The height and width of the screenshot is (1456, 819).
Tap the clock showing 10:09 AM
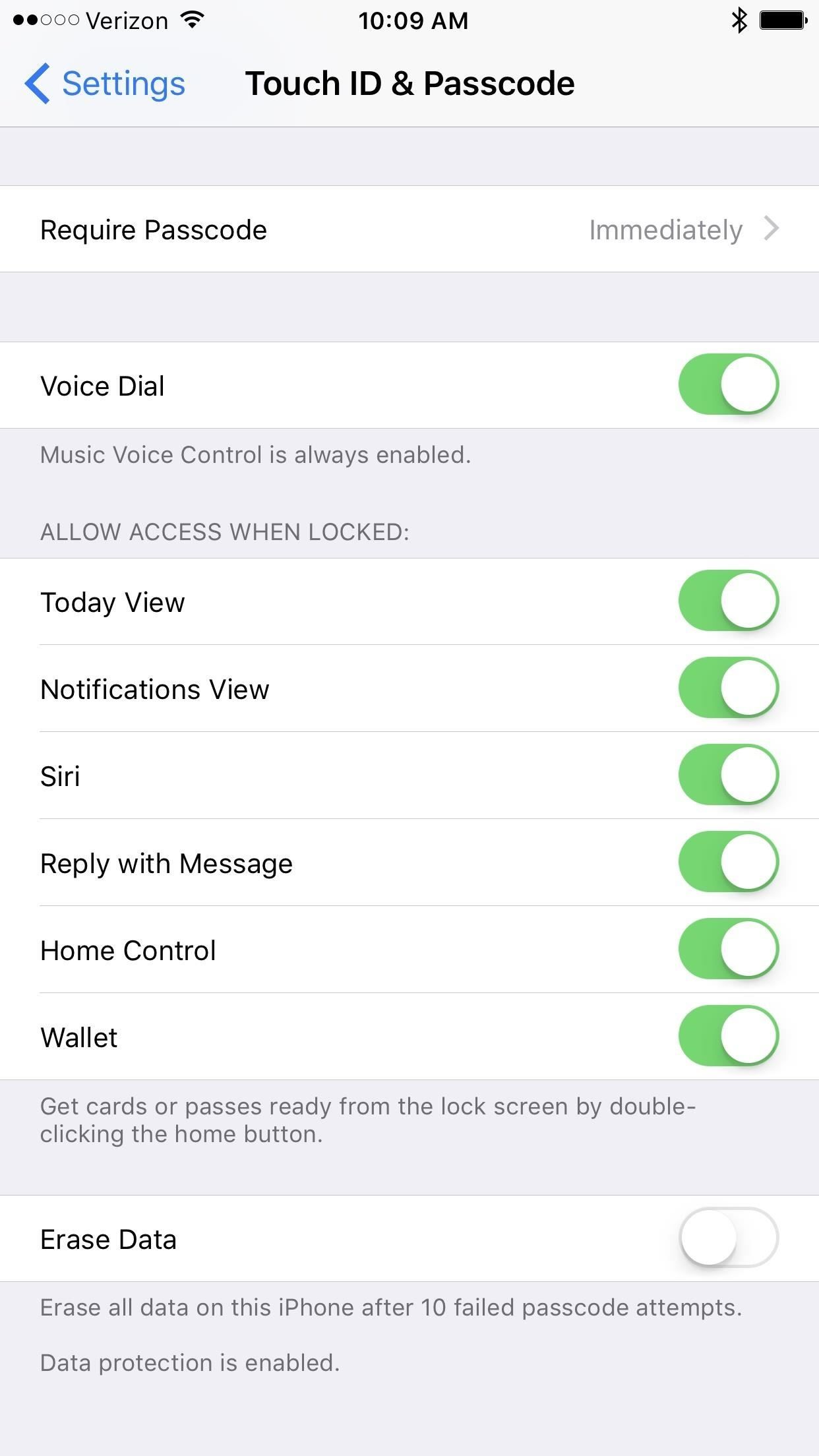(415, 20)
